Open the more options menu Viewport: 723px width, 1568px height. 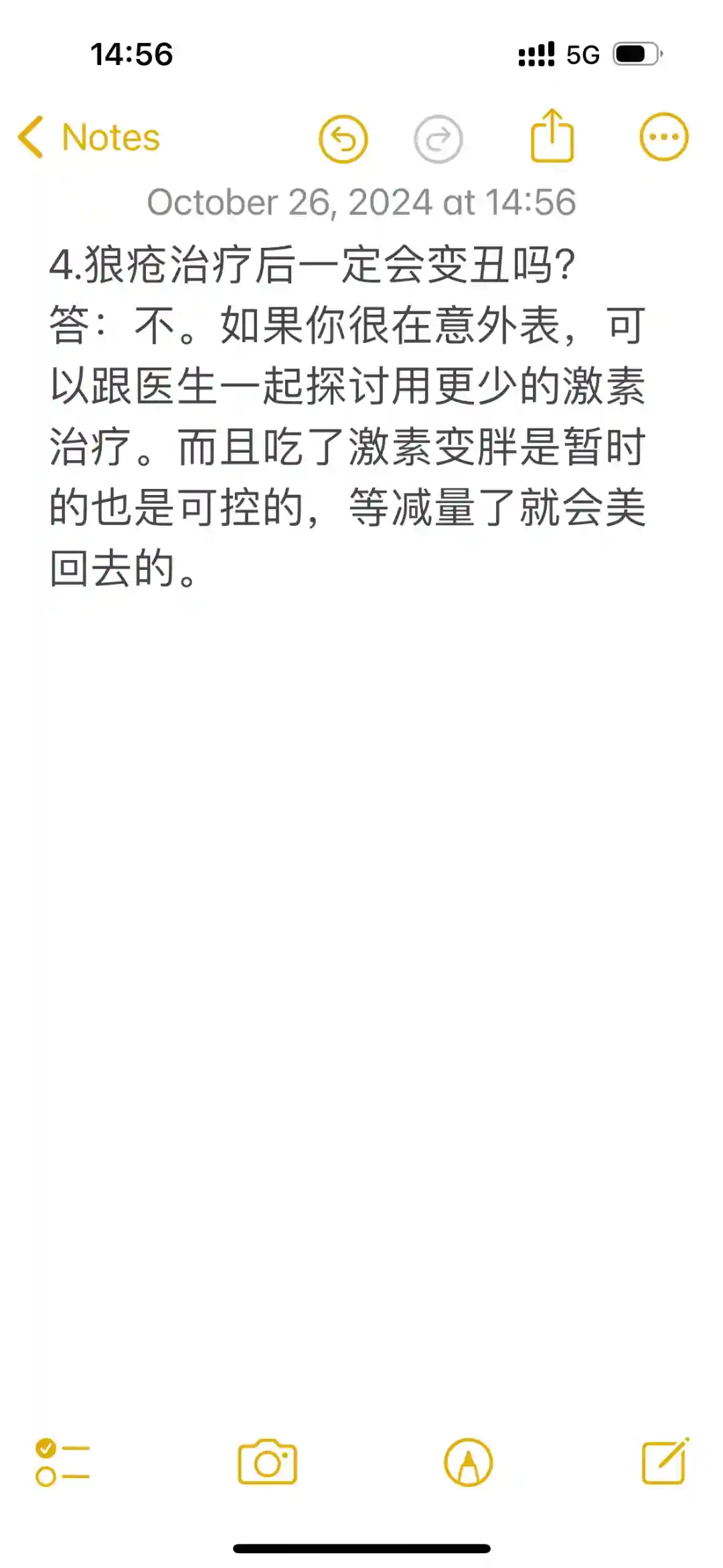(x=663, y=137)
